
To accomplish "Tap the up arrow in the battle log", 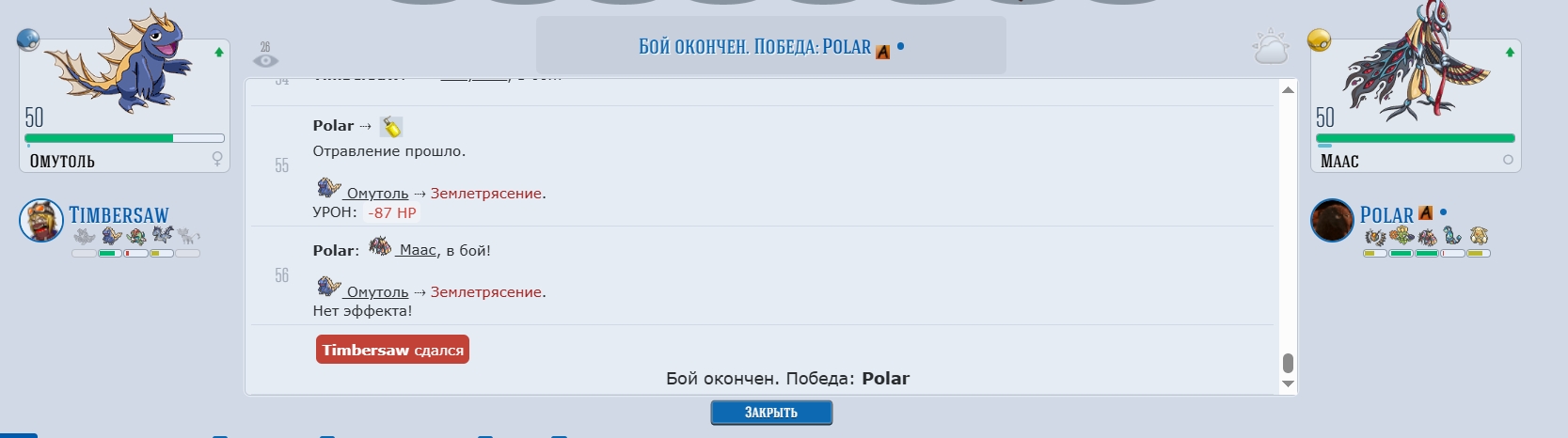I will coord(1288,89).
